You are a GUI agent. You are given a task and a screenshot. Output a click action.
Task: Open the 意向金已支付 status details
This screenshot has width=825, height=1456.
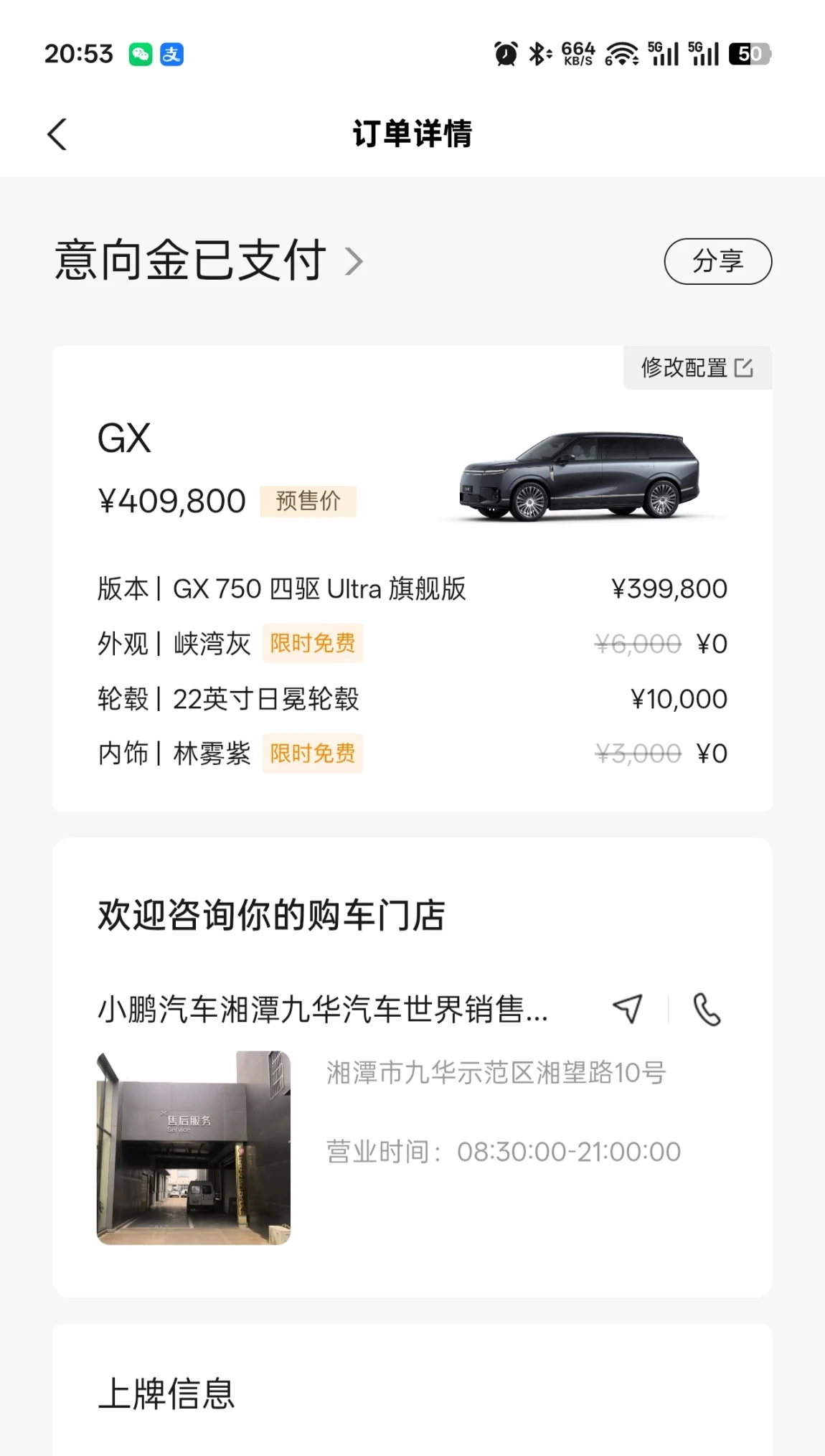click(208, 260)
